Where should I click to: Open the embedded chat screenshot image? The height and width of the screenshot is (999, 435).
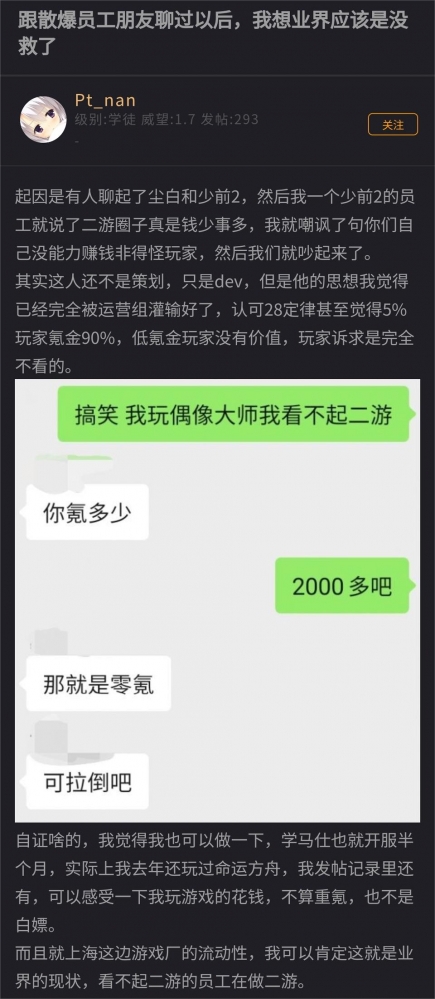(x=217, y=600)
